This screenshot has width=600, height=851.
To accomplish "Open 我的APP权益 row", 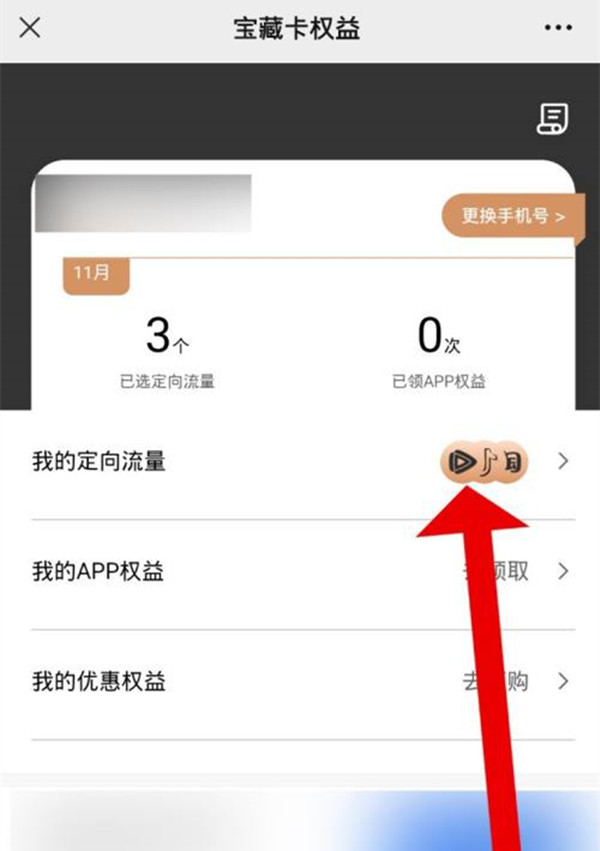I will tap(300, 572).
